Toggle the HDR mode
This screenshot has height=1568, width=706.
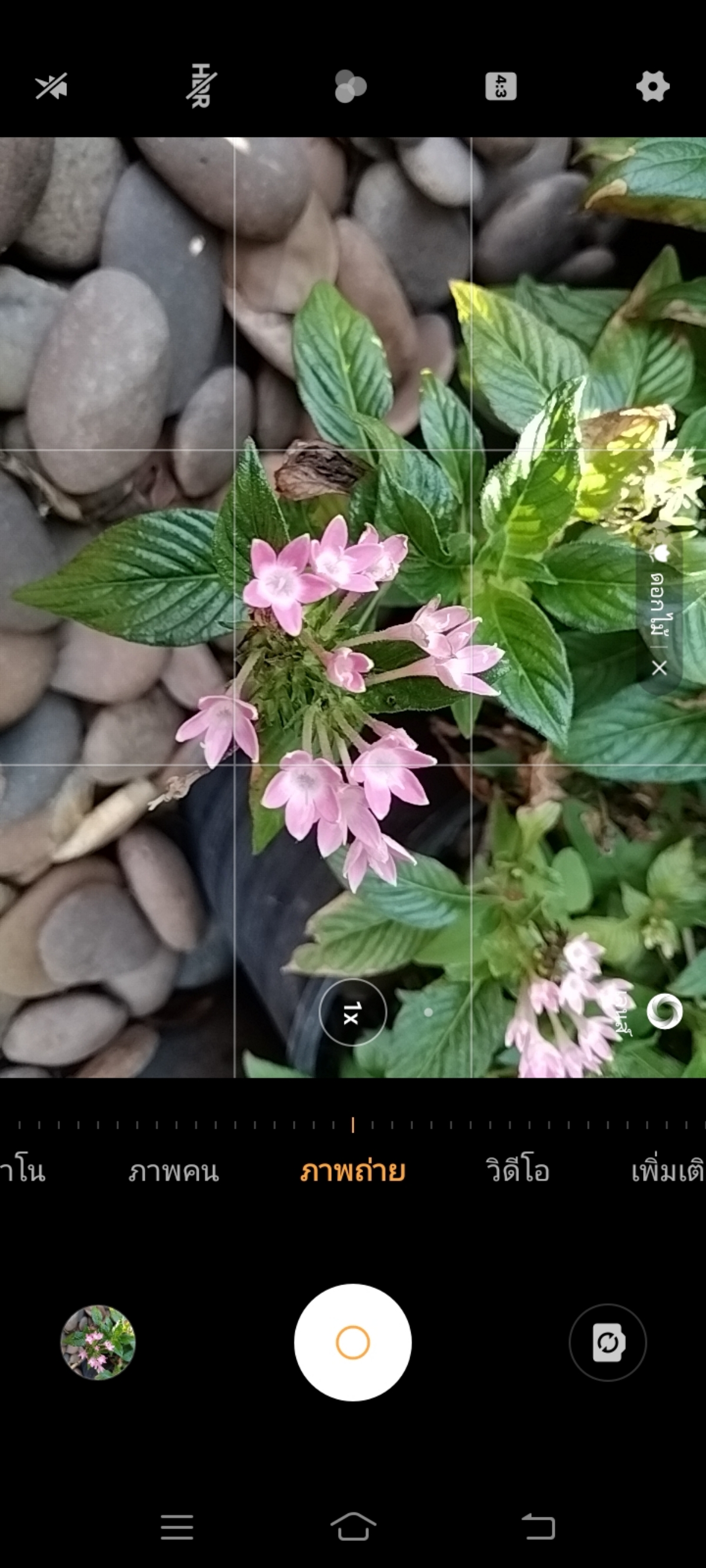[x=201, y=86]
